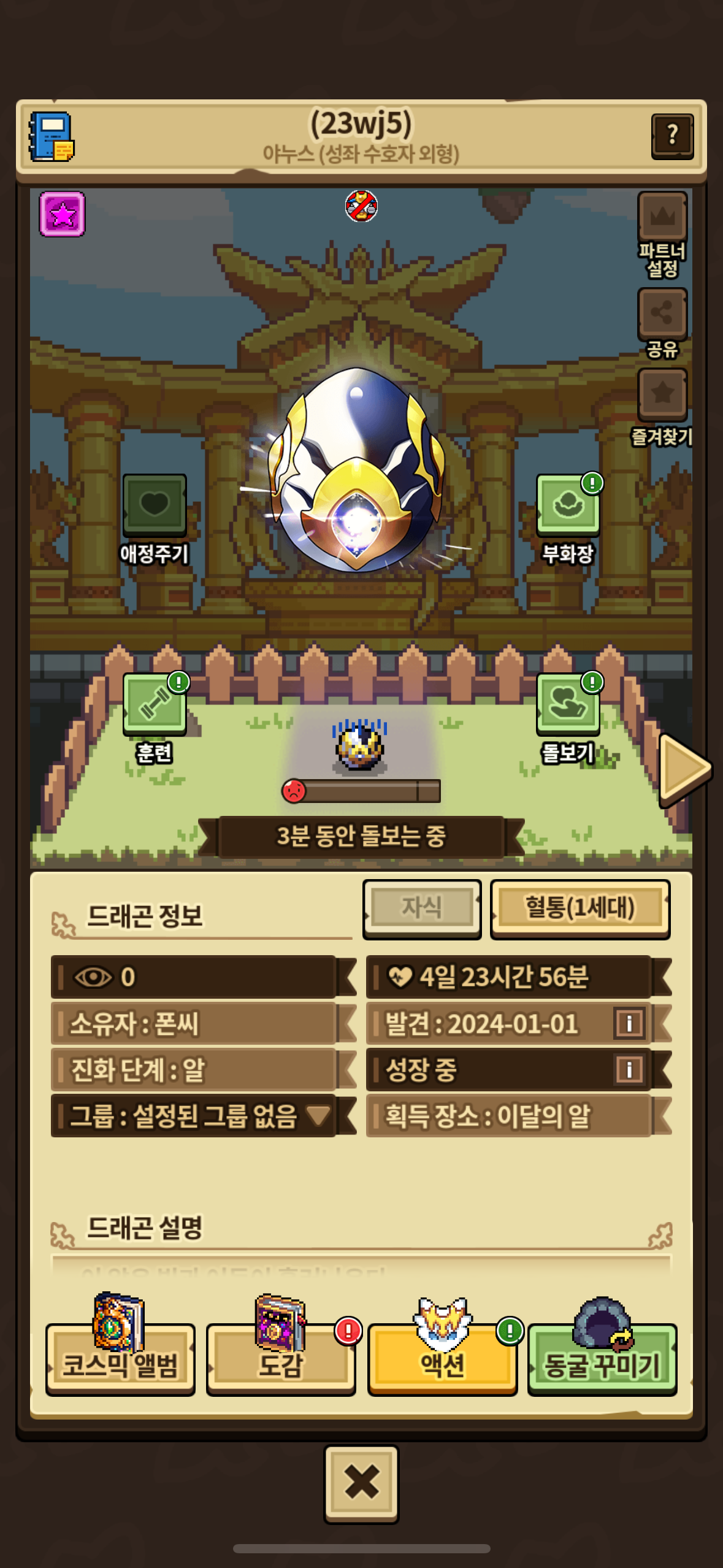The height and width of the screenshot is (1568, 723).
Task: Open the 도감 encyclopedia
Action: point(281,1358)
